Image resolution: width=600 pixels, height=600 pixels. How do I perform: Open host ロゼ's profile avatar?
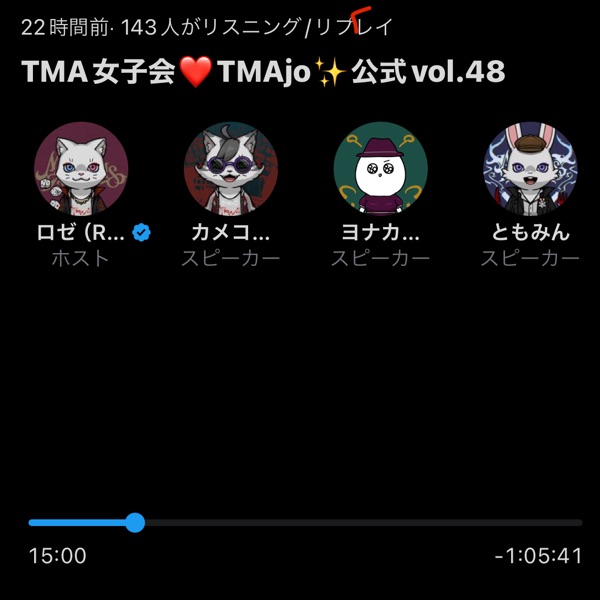[x=81, y=169]
